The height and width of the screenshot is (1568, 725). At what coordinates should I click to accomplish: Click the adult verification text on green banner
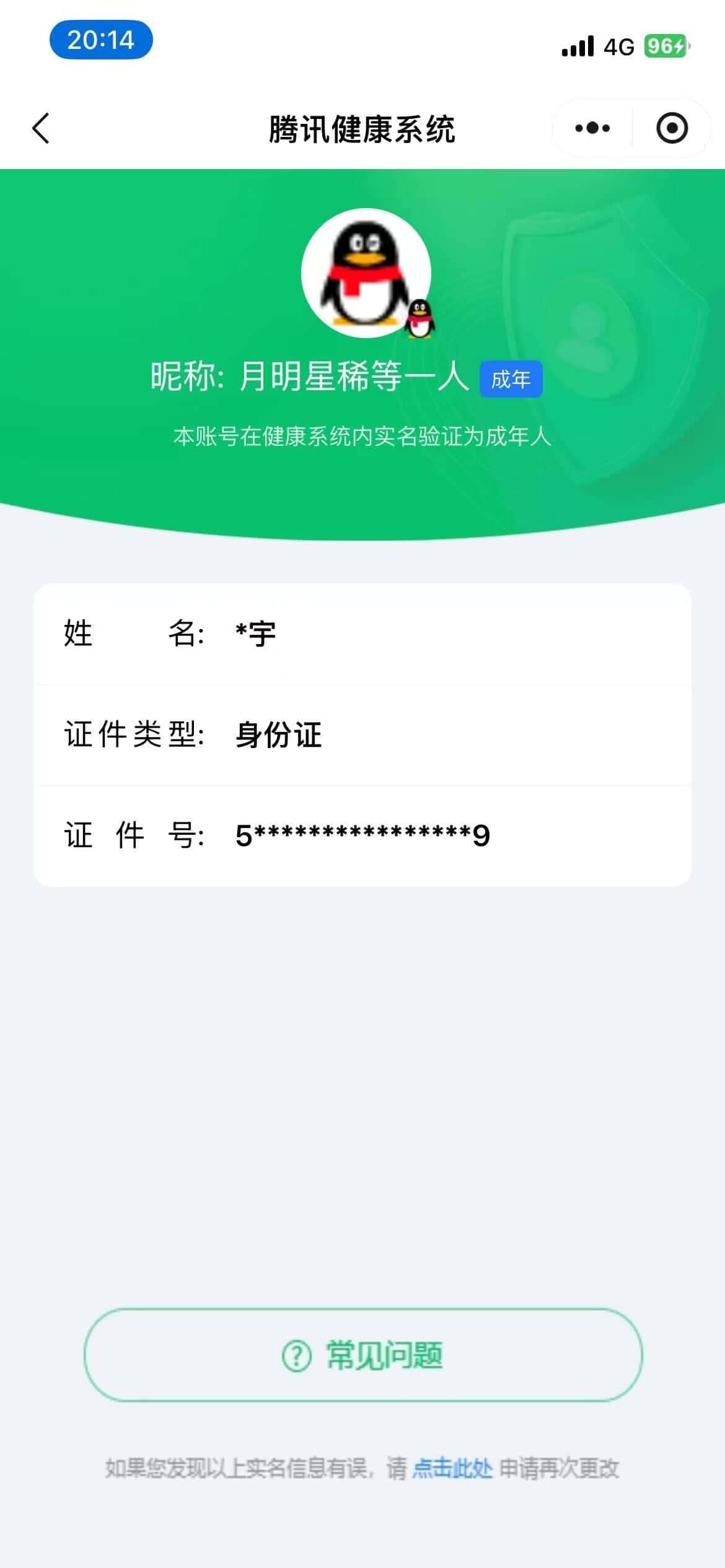(362, 438)
